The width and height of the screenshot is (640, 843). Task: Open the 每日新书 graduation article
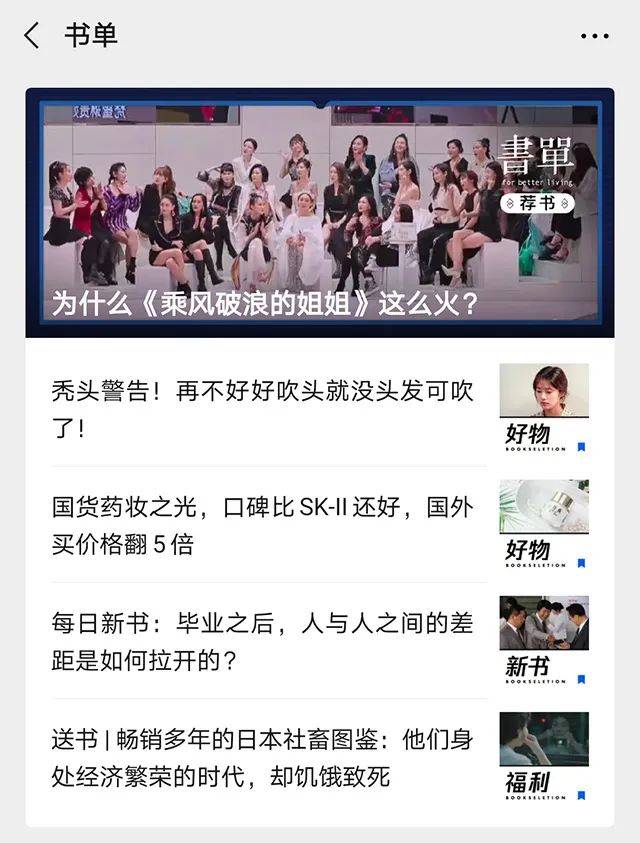coord(263,641)
